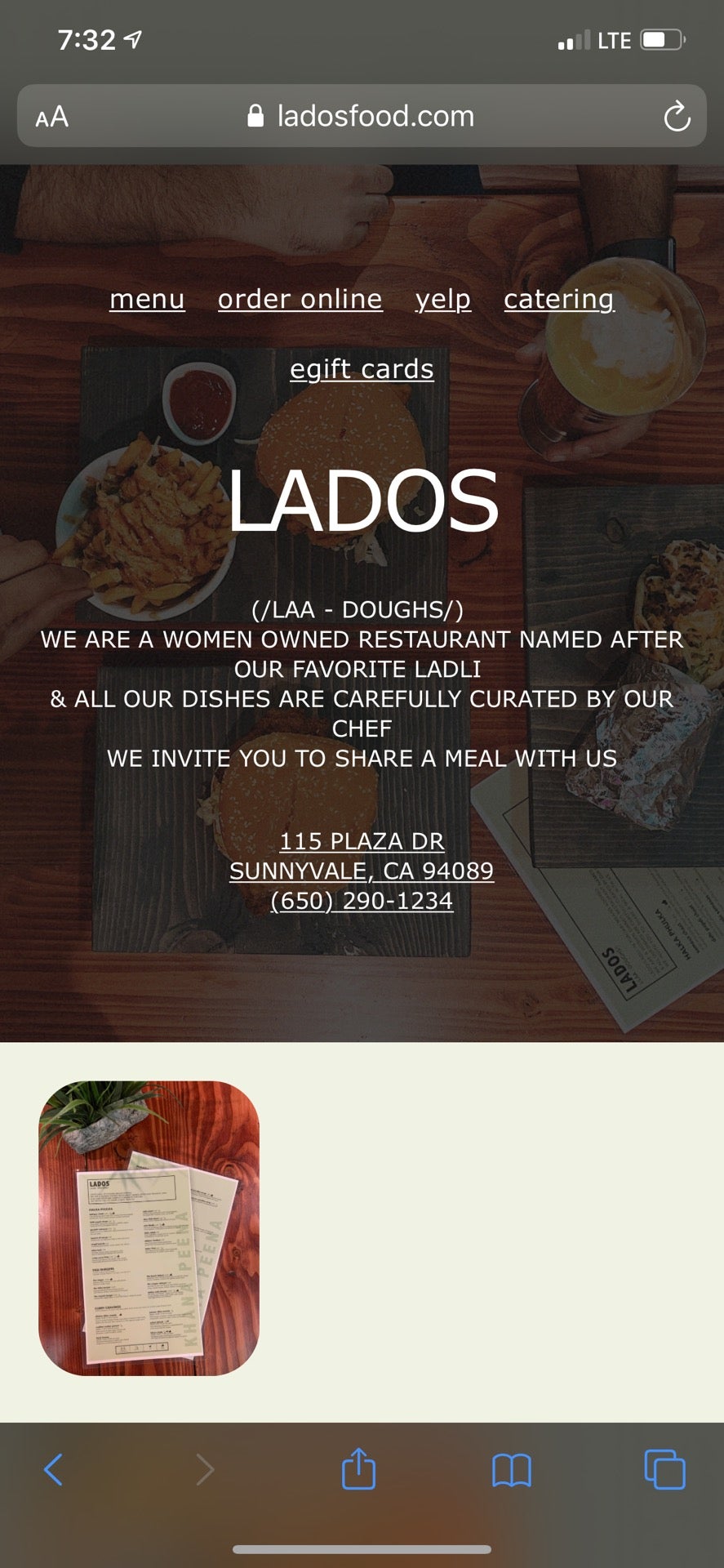Tap the 115 Plaza Dr address link

pyautogui.click(x=362, y=841)
